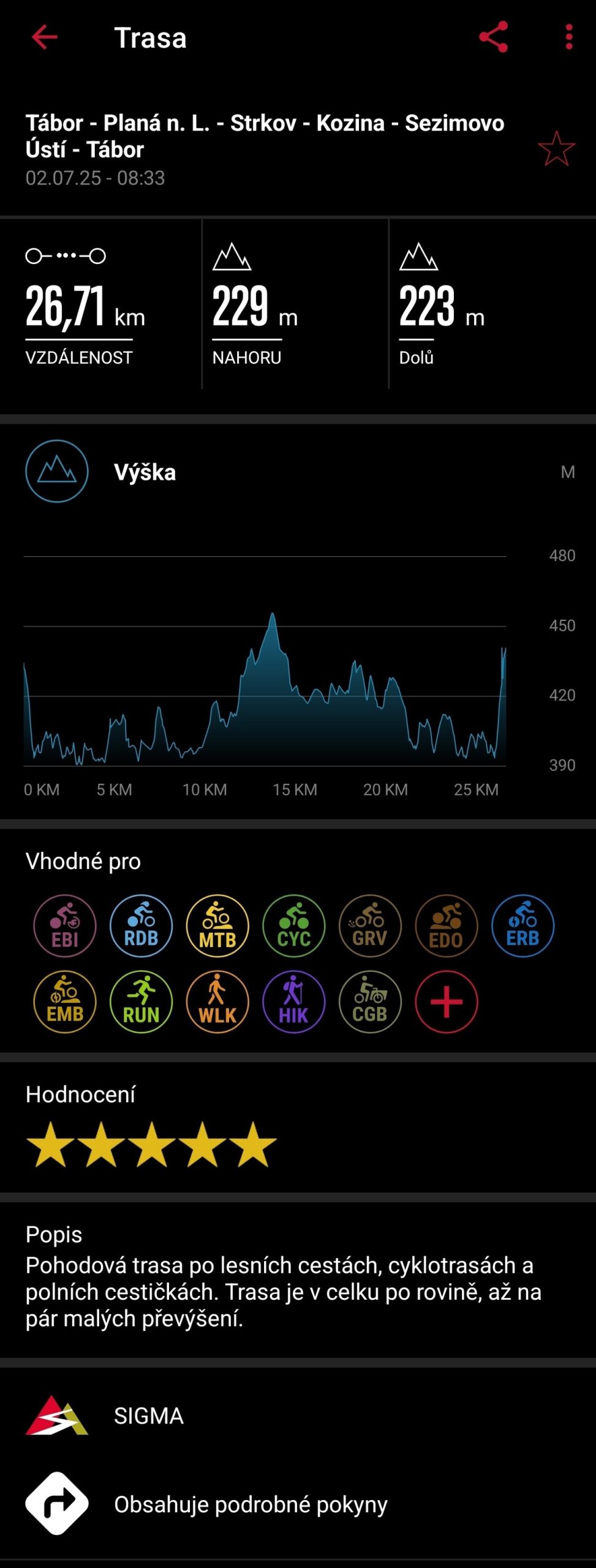Select the EMB e-mountain bike badge
596x1568 pixels.
[x=65, y=1002]
